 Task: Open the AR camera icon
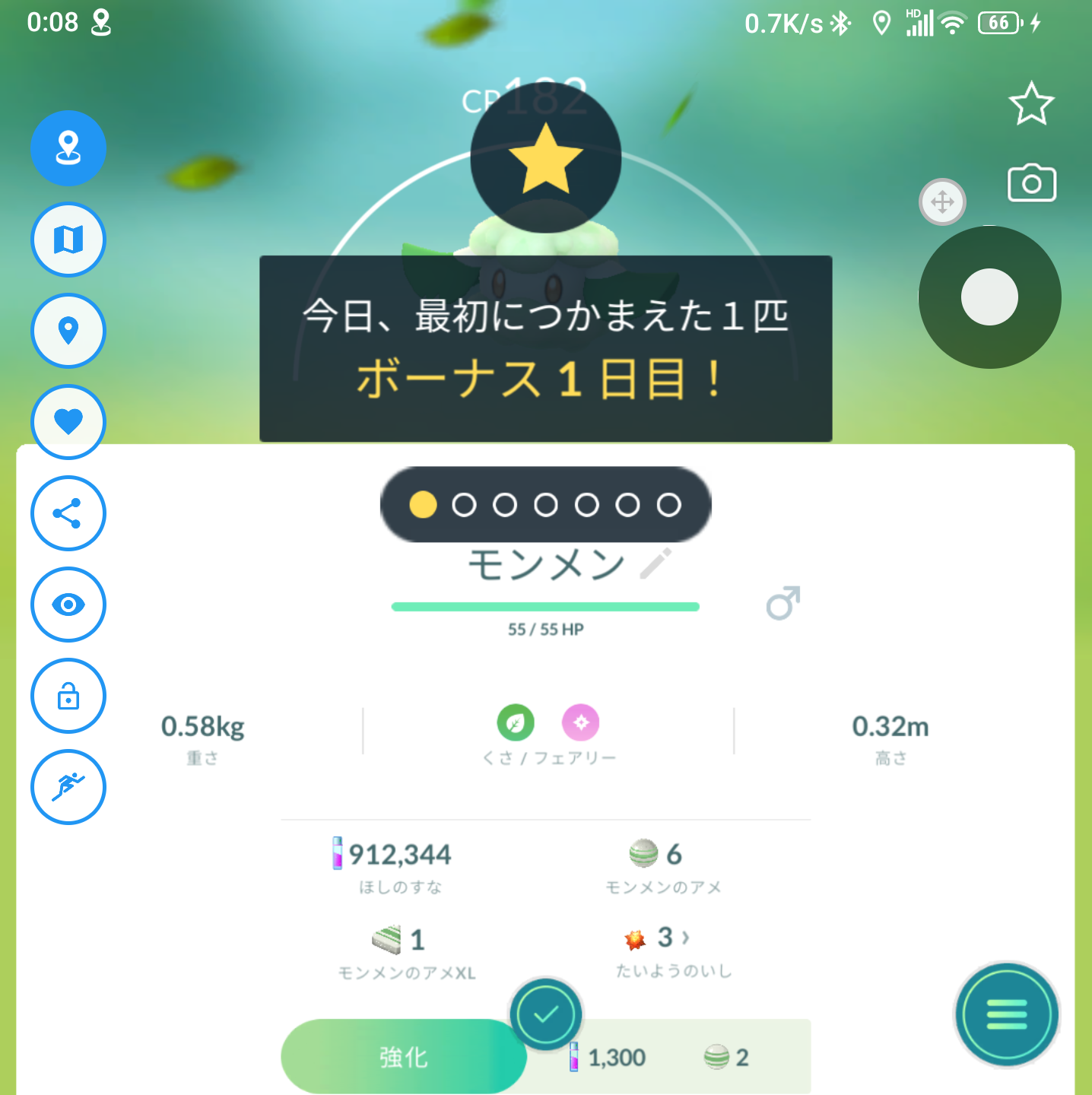coord(1031,183)
